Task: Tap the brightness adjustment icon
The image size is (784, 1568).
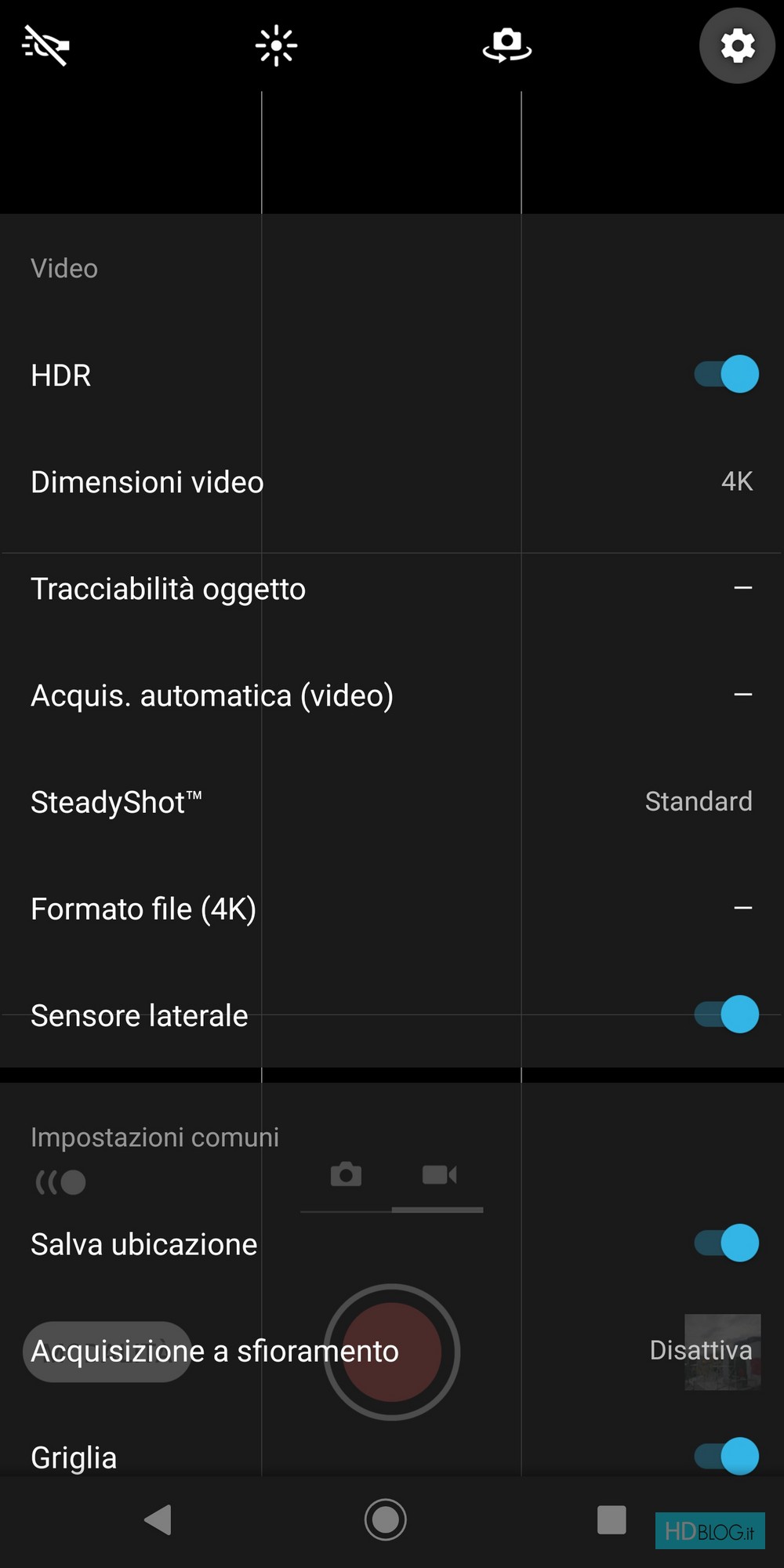Action: (x=276, y=45)
